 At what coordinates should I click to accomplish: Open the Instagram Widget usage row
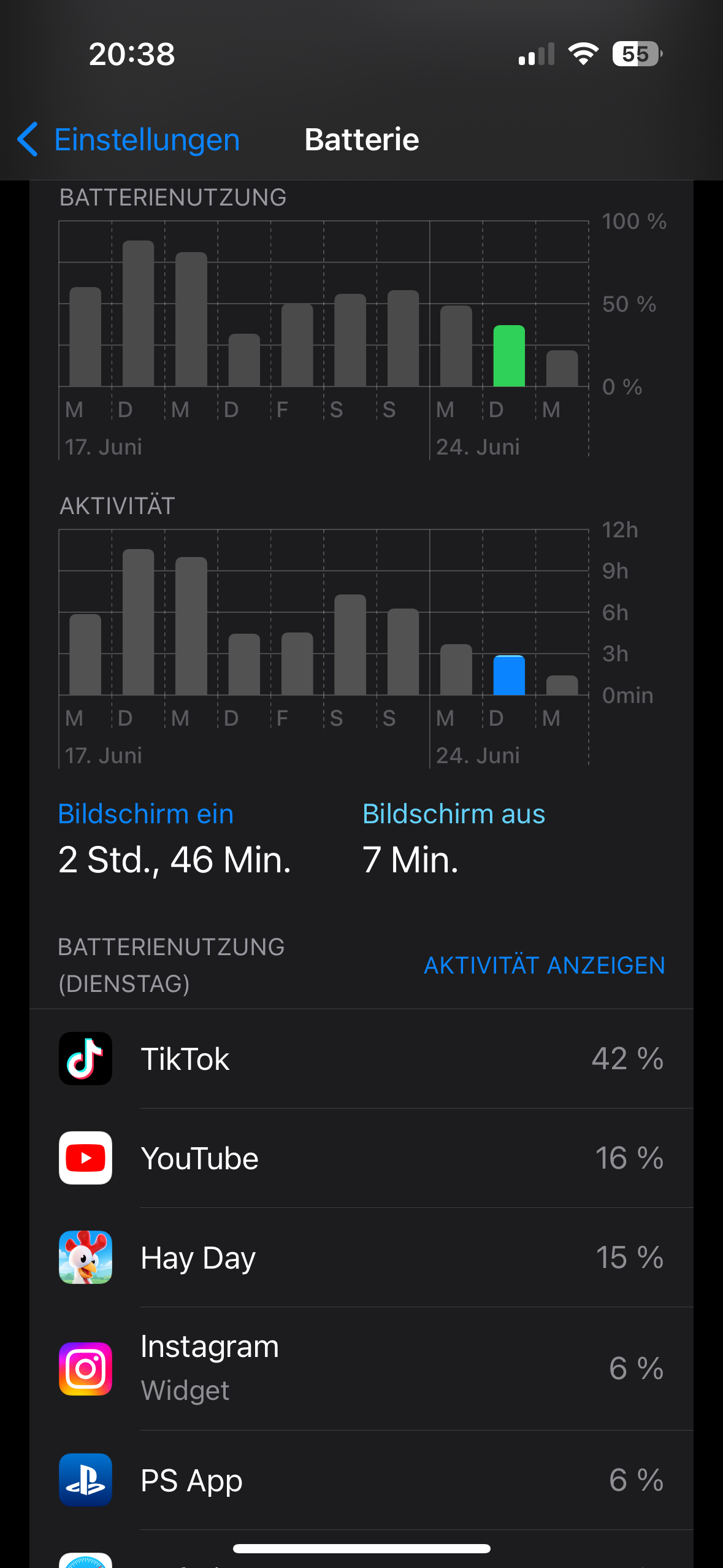361,1369
